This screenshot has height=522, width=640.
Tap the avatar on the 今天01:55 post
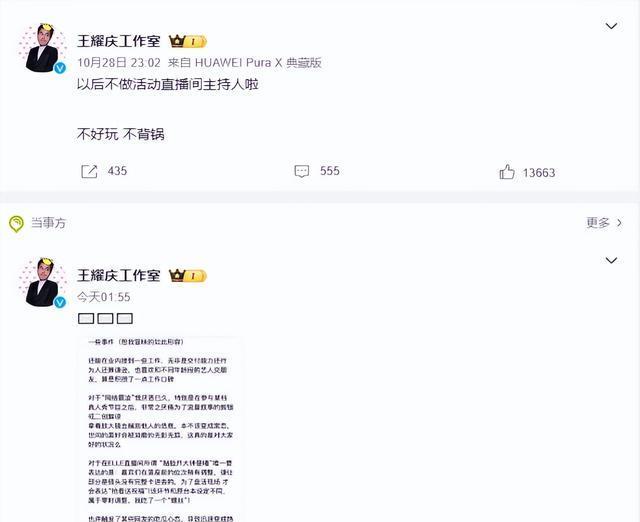coord(44,281)
